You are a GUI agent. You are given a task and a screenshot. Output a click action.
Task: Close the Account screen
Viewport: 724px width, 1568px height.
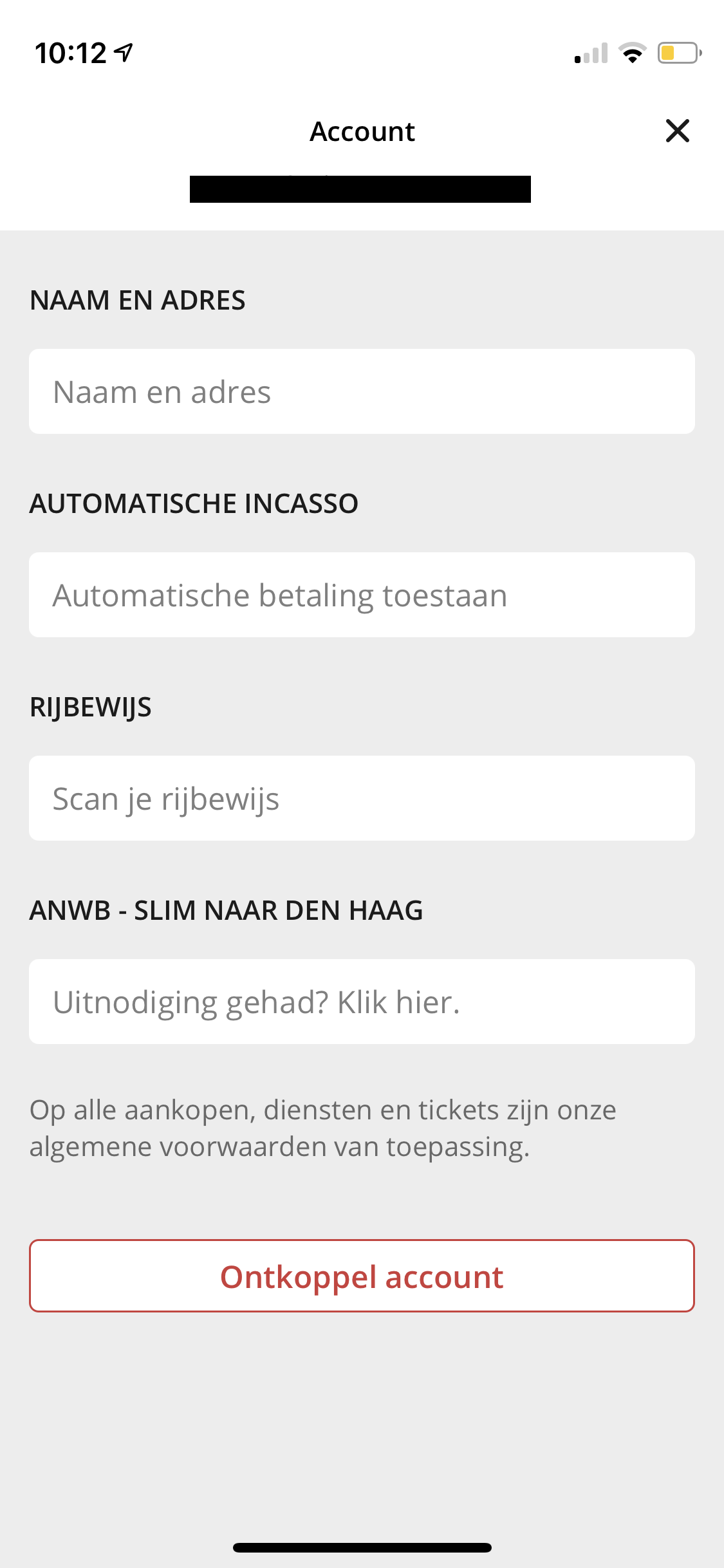(x=677, y=131)
